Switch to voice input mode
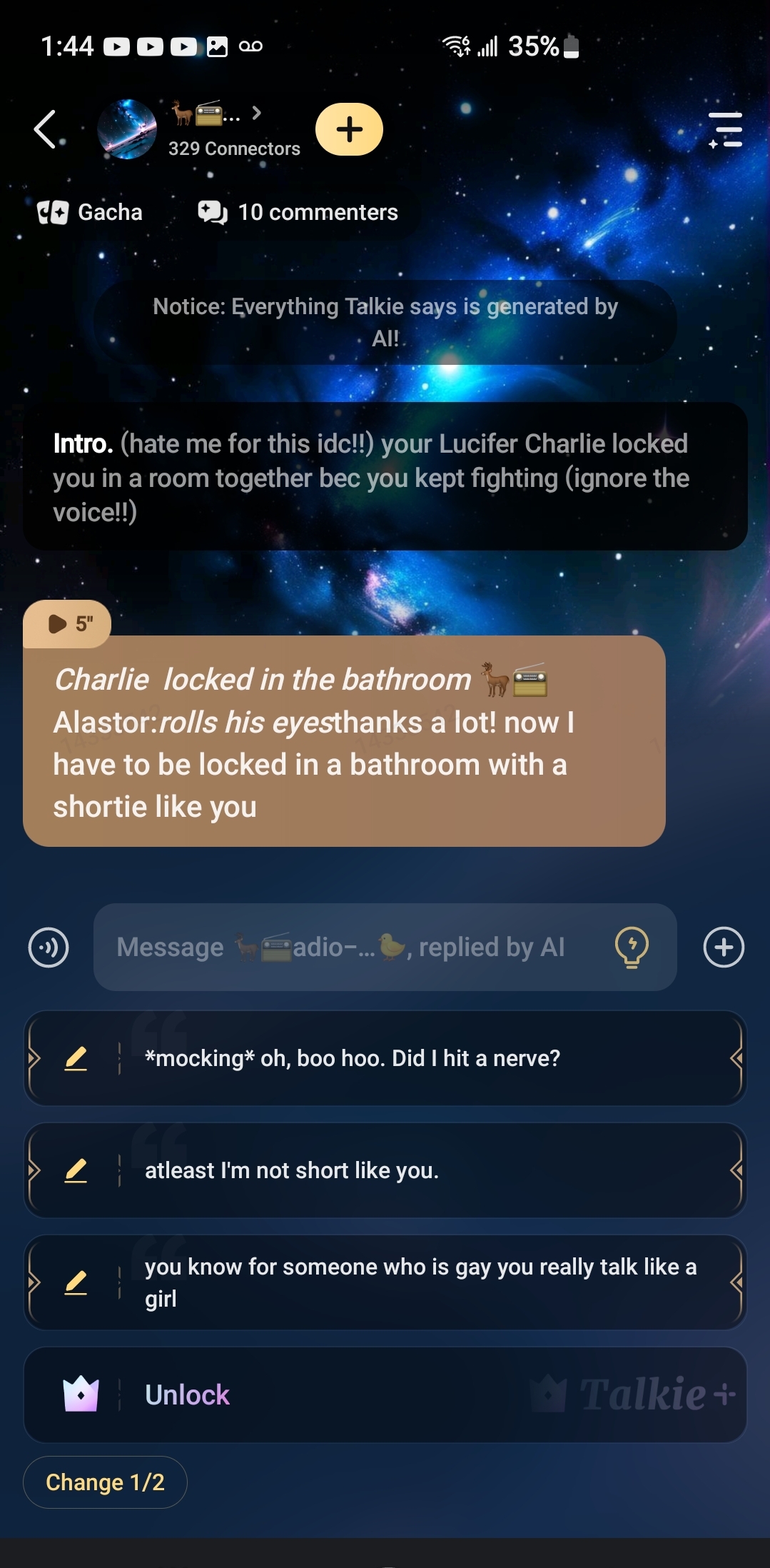The image size is (770, 1568). (49, 948)
